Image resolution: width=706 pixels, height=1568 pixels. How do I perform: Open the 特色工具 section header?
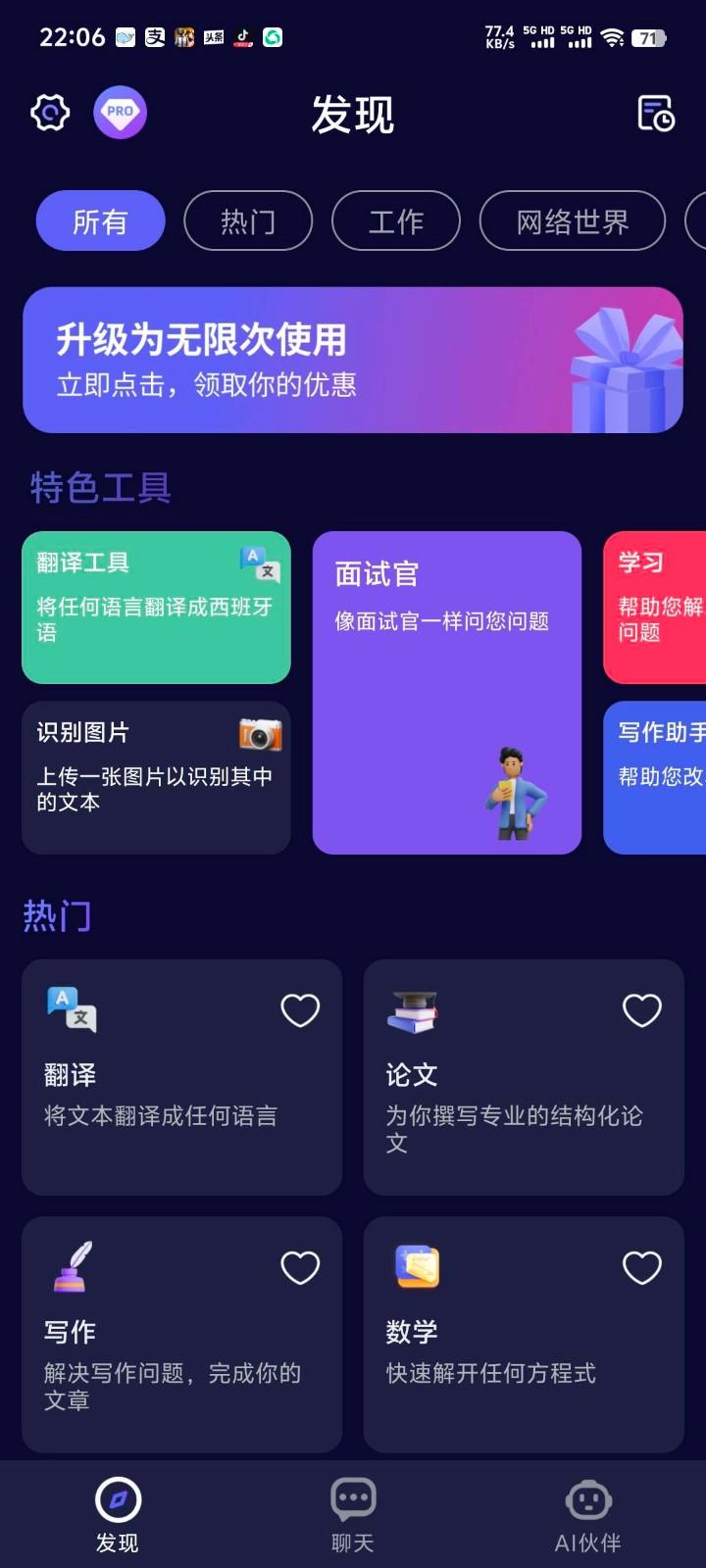(x=98, y=487)
